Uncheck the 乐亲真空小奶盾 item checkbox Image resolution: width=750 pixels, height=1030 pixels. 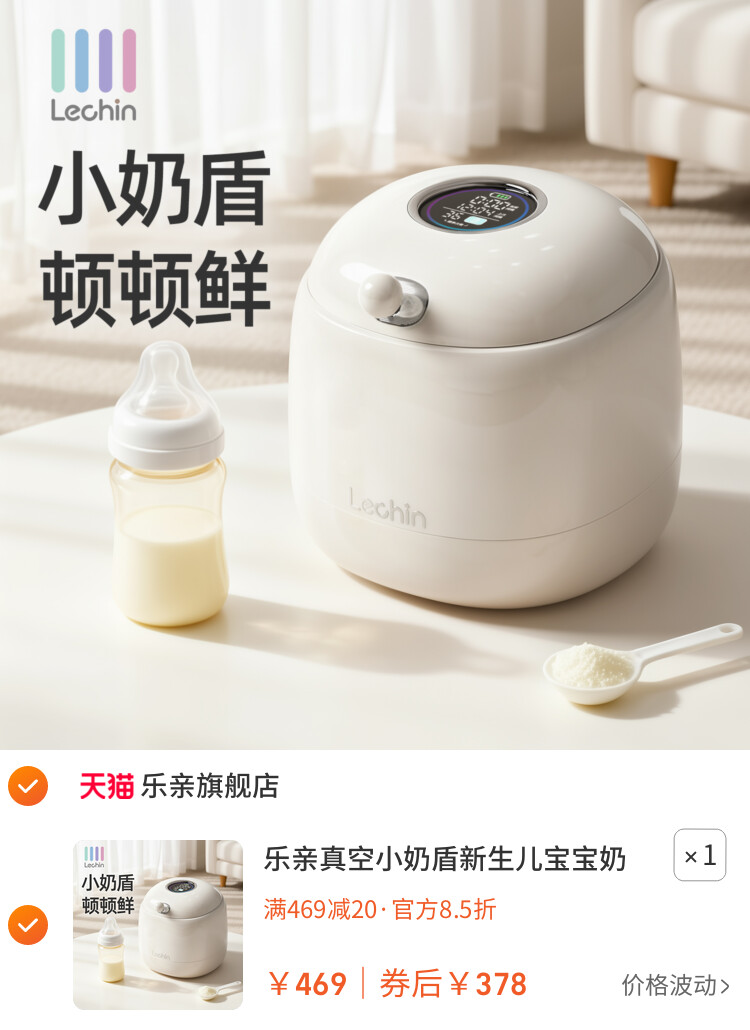click(x=28, y=924)
